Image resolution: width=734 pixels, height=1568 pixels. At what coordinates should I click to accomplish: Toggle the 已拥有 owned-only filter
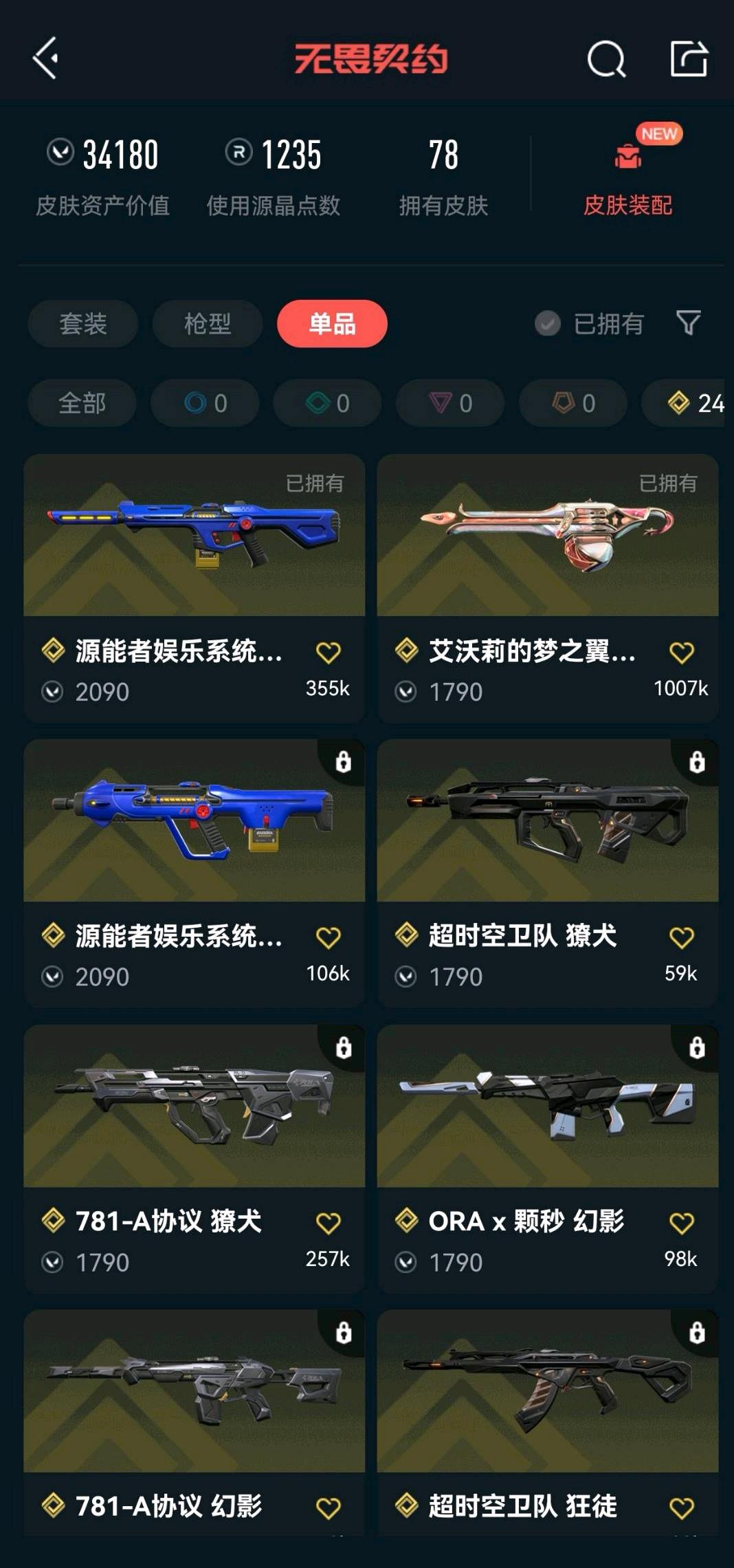pos(590,324)
